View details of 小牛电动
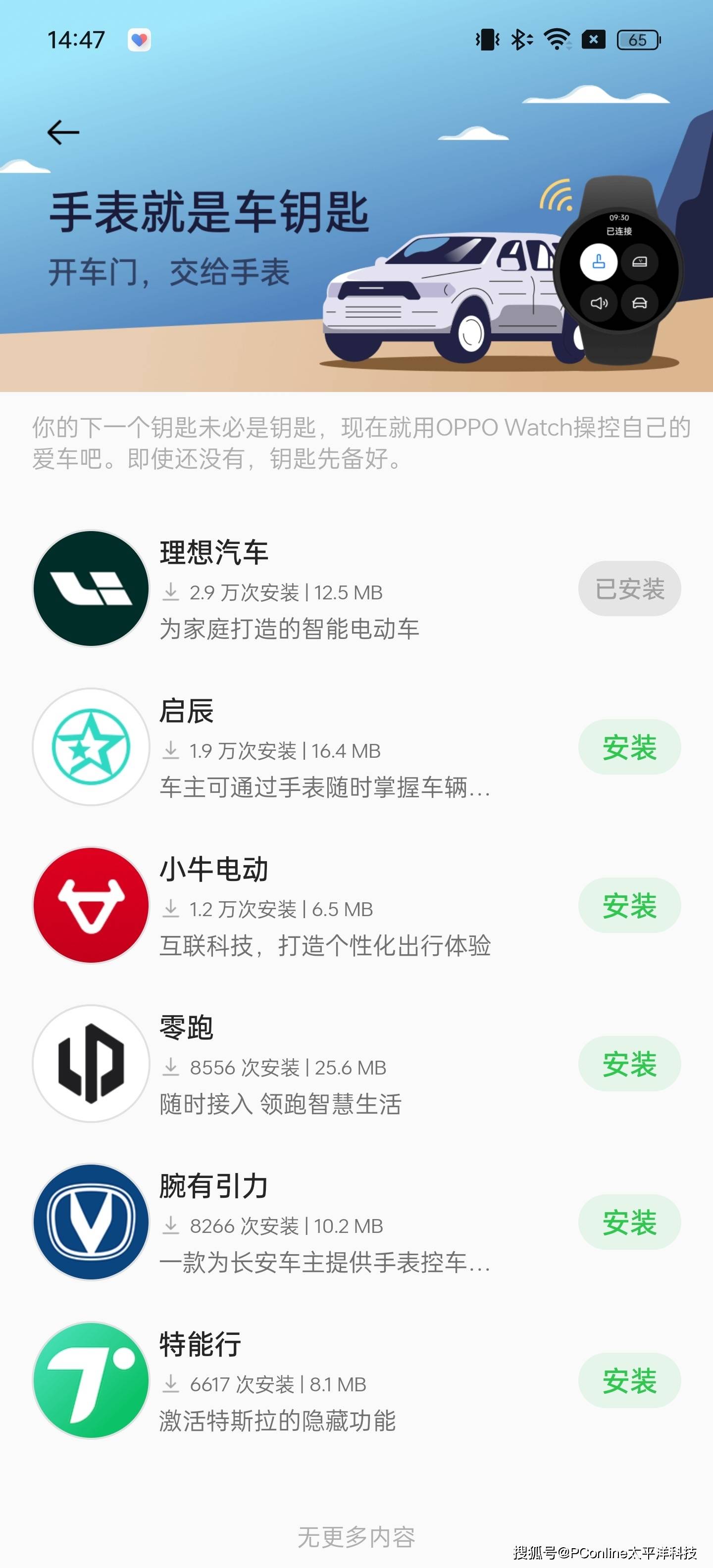This screenshot has width=713, height=1568. [x=290, y=905]
